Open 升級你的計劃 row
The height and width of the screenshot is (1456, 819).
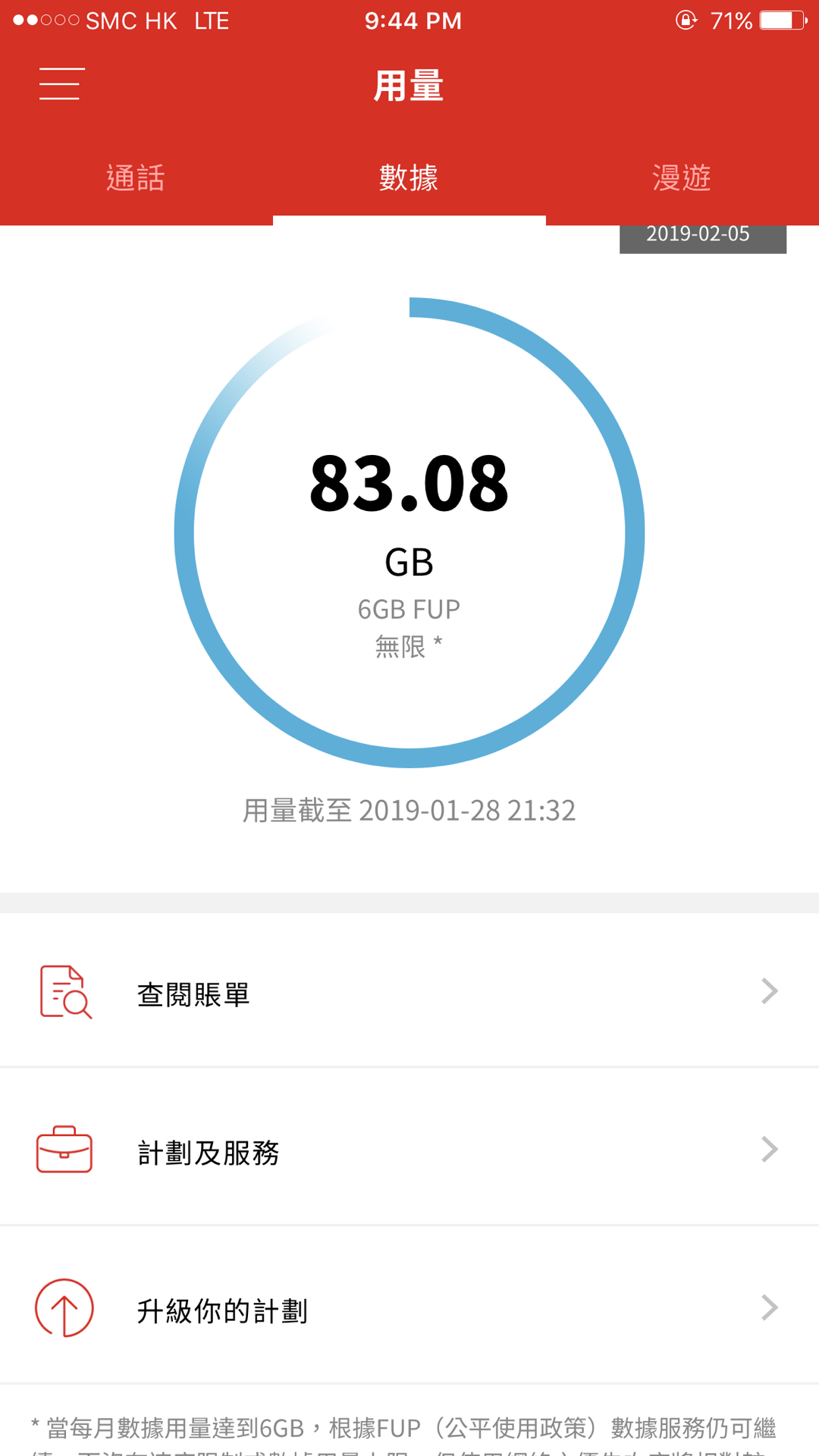[x=409, y=1308]
